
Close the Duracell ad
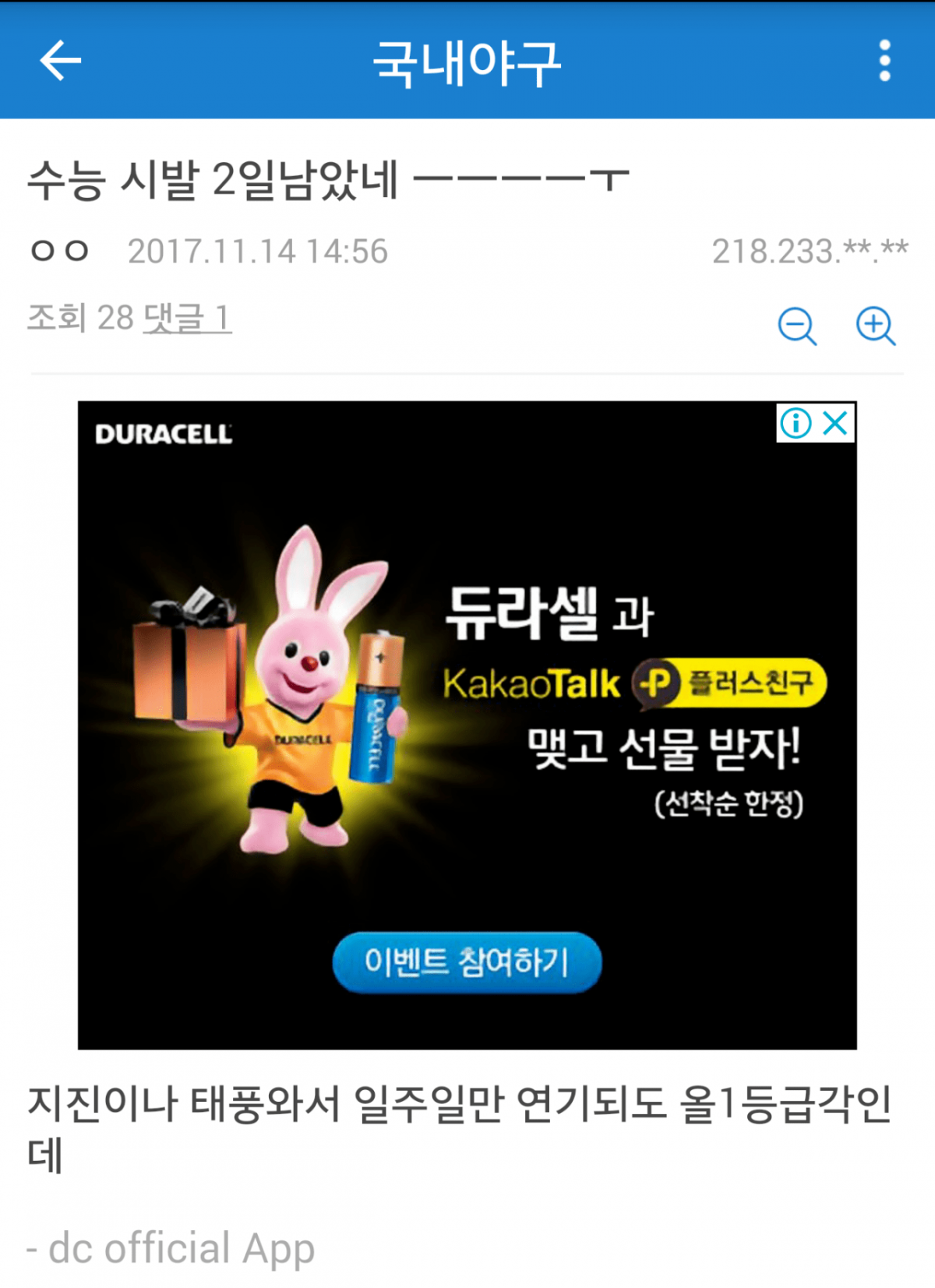click(836, 423)
